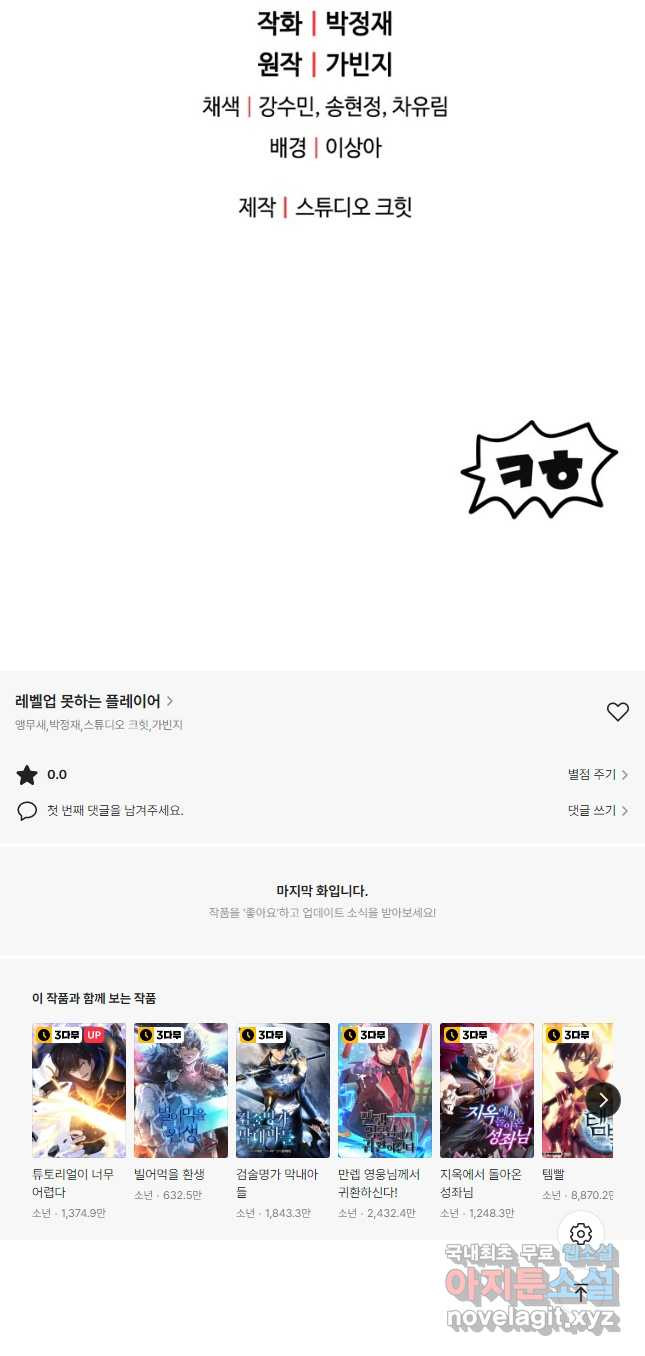Open 지옥에서 돌아온 성좌님 webtoon
645x1356 pixels.
487,1090
